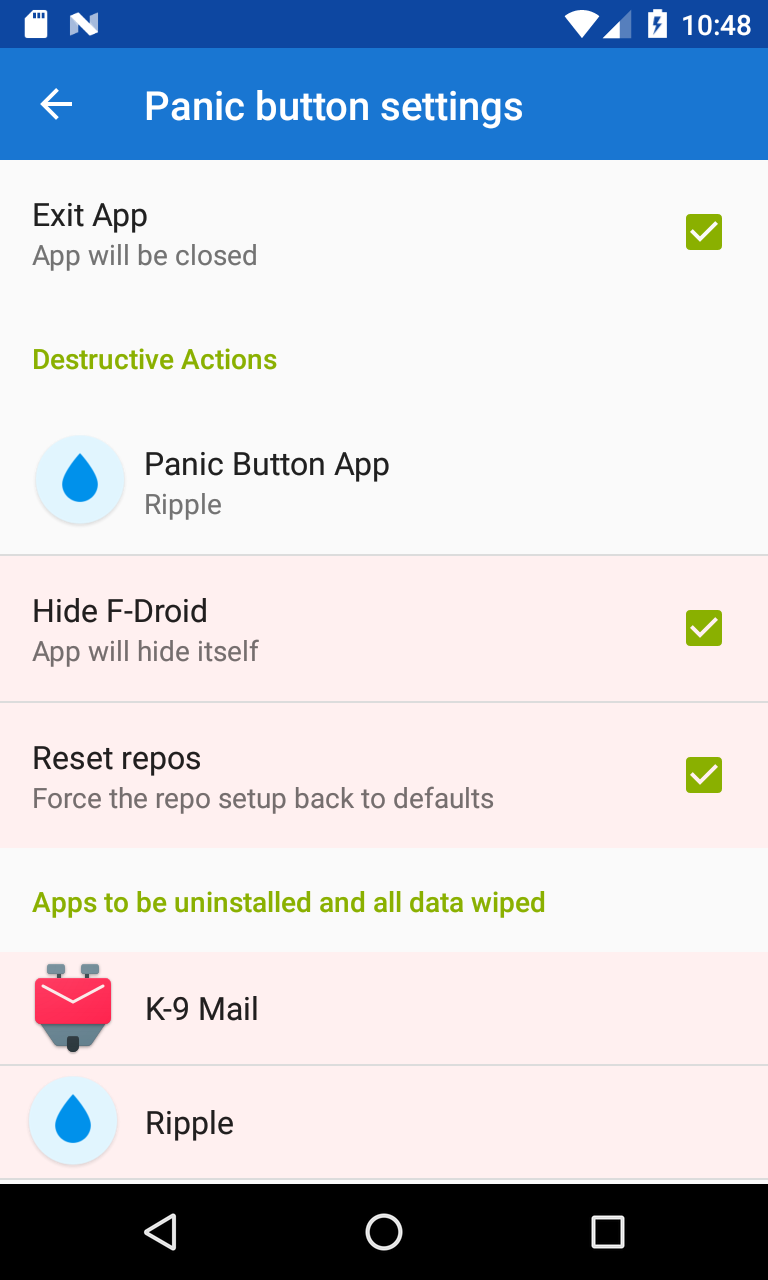Viewport: 768px width, 1280px height.
Task: Select K-9 Mail in the uninstall list
Action: [x=202, y=1008]
